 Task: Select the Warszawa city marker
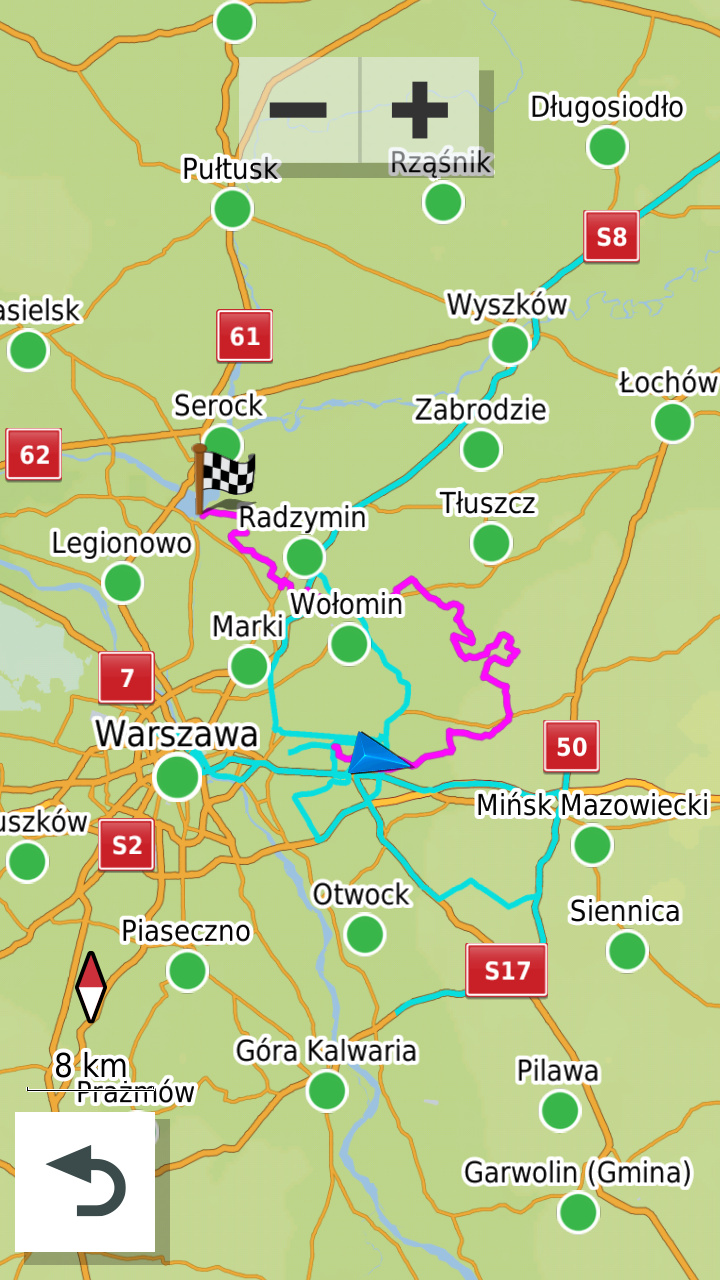[x=177, y=776]
